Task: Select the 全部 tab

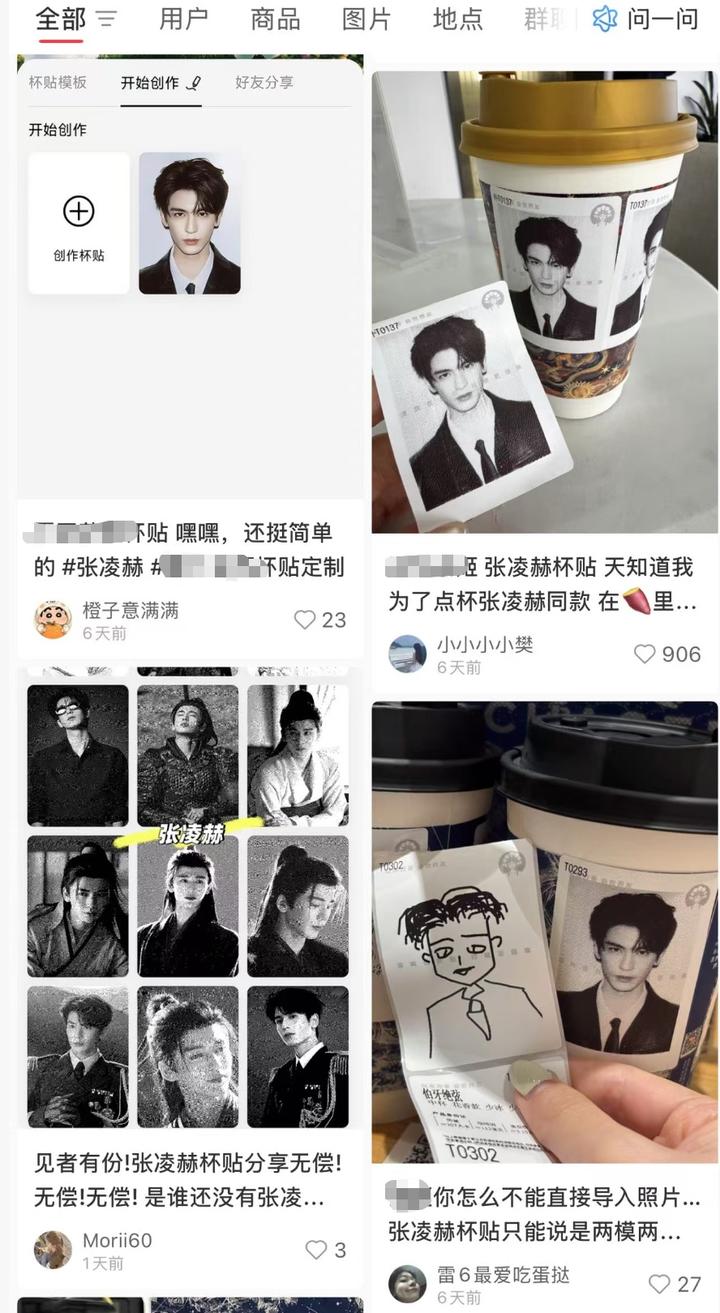Action: (x=60, y=19)
